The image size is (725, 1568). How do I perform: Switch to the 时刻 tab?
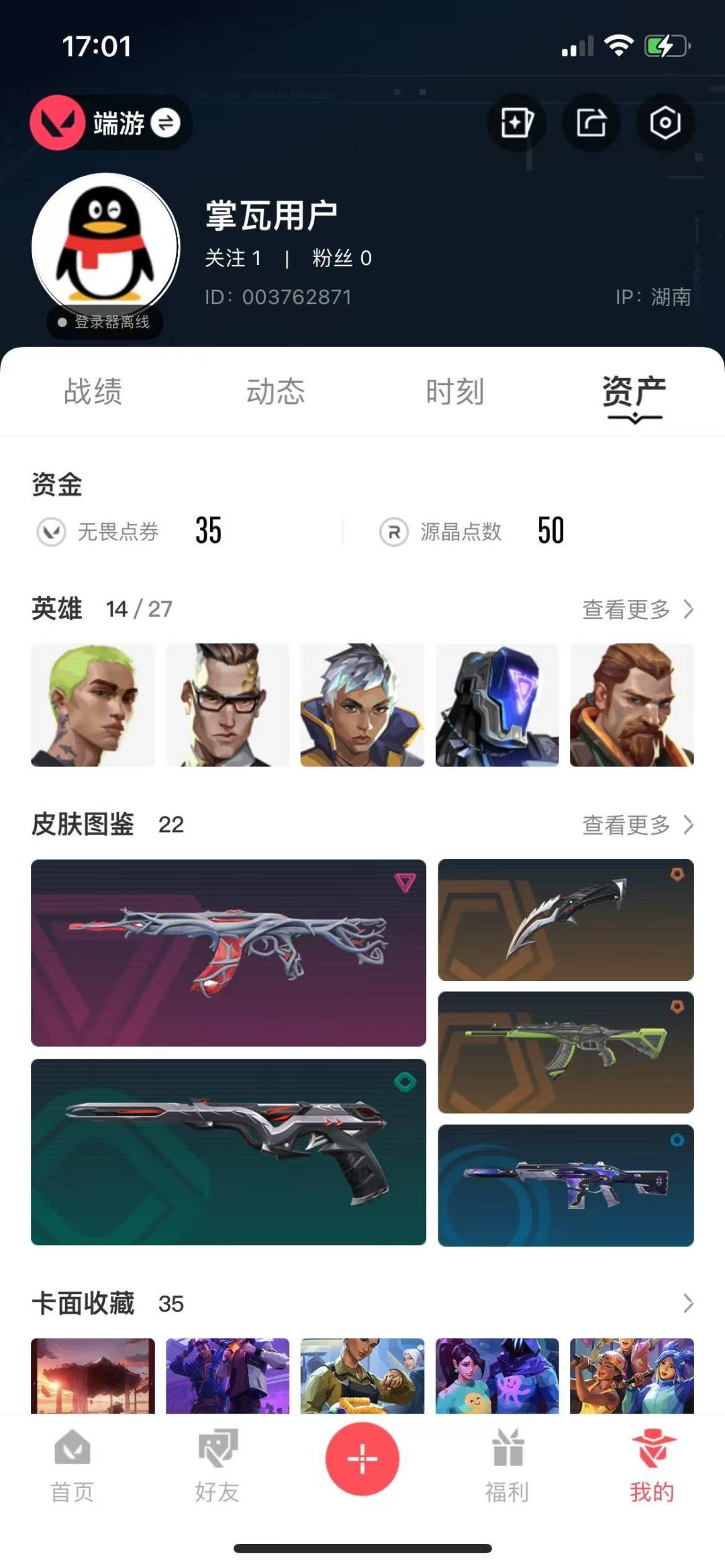(454, 391)
